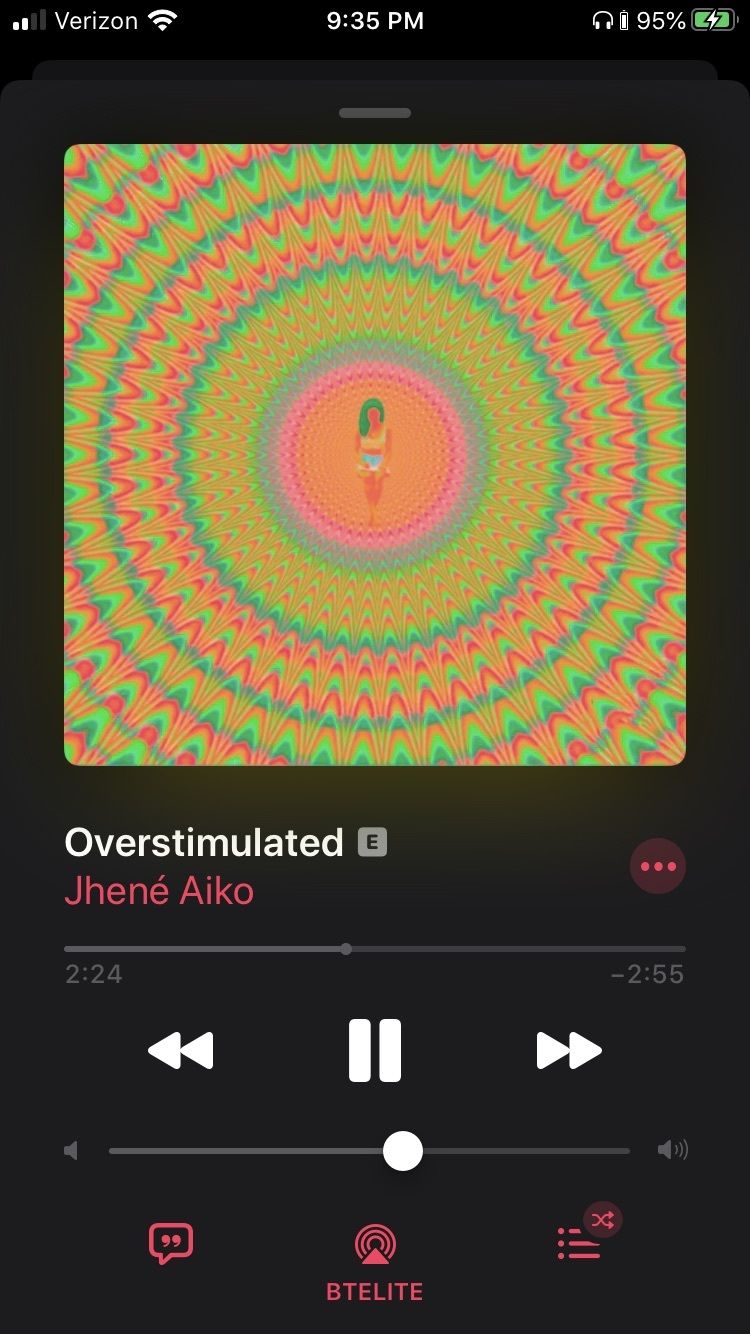Tap the playback progress scrubber
Viewport: 750px width, 1334px height.
346,949
